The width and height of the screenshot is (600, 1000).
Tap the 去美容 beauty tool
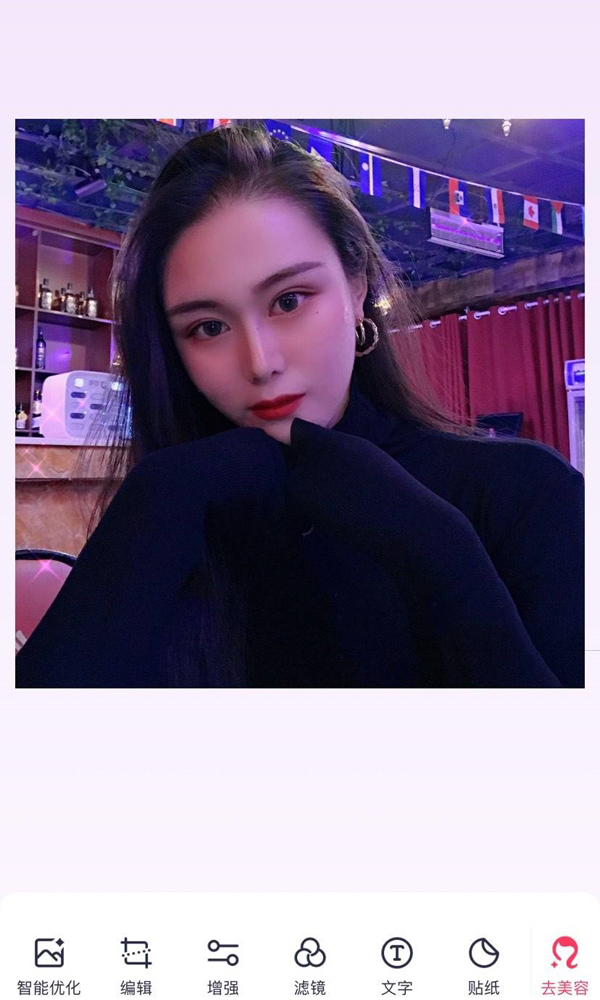565,963
